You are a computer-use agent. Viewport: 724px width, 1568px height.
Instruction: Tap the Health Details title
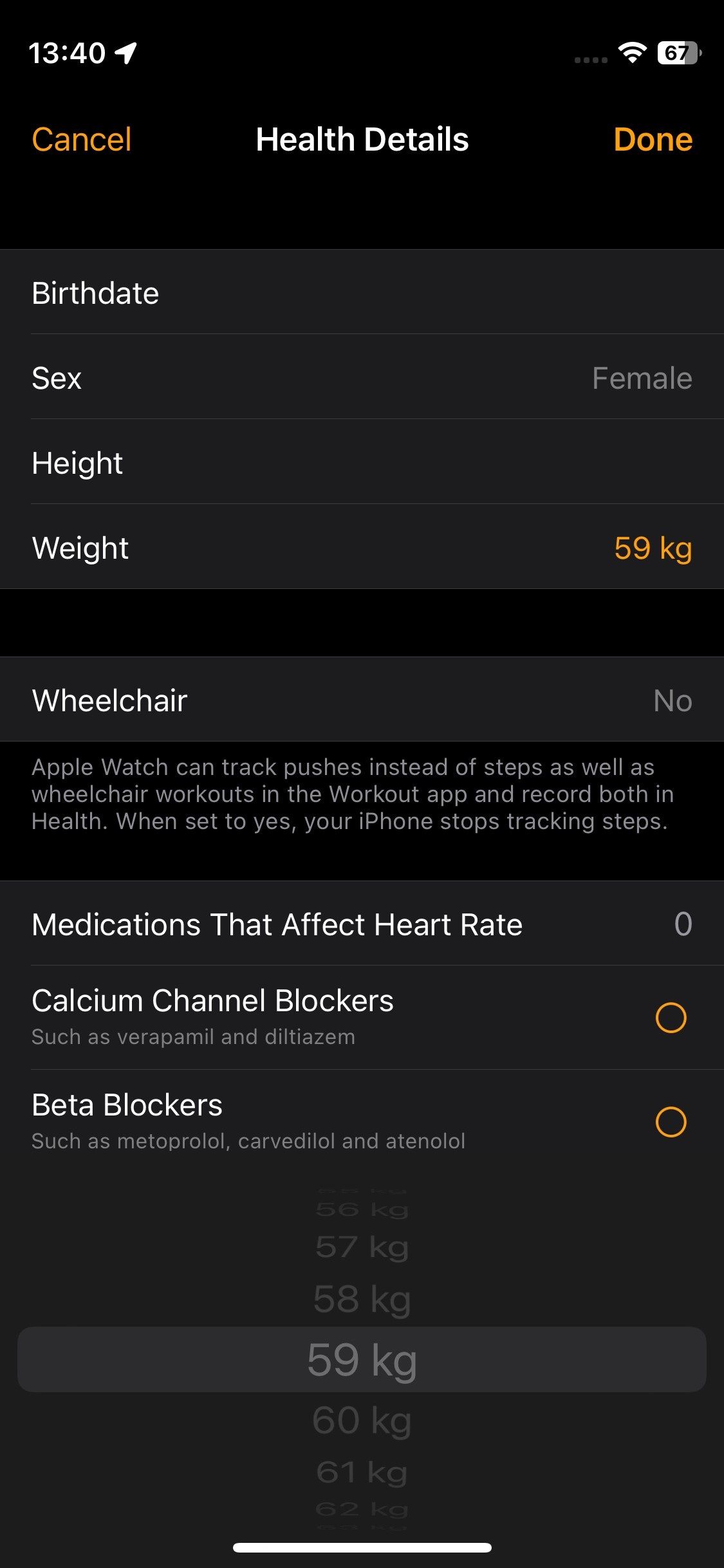(x=362, y=138)
